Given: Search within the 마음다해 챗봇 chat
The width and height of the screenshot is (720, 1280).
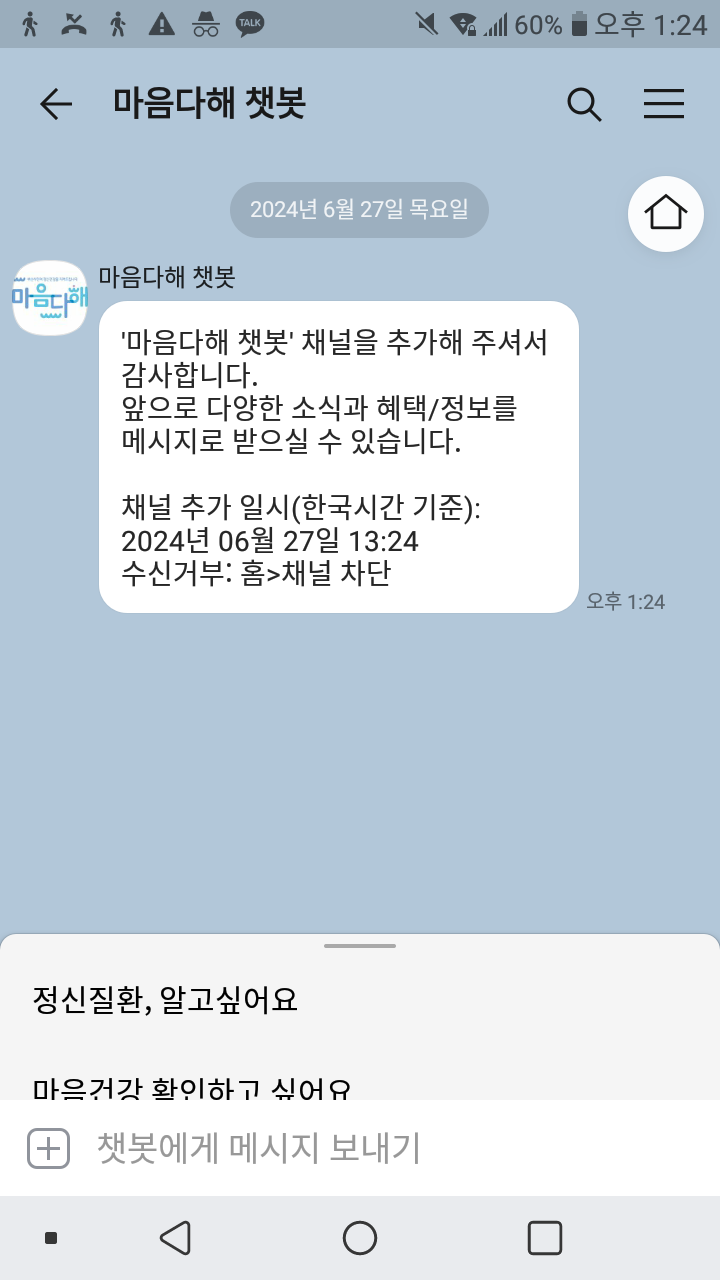Looking at the screenshot, I should click(x=584, y=104).
